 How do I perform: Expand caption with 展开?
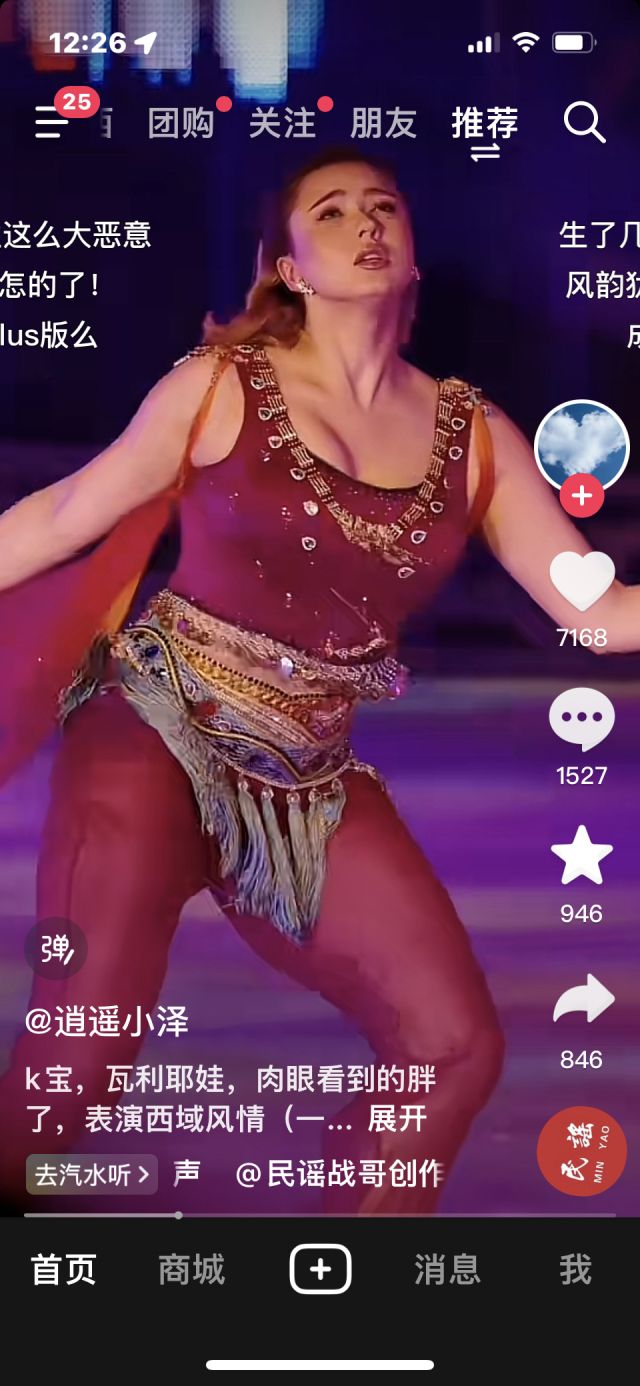coord(397,1118)
